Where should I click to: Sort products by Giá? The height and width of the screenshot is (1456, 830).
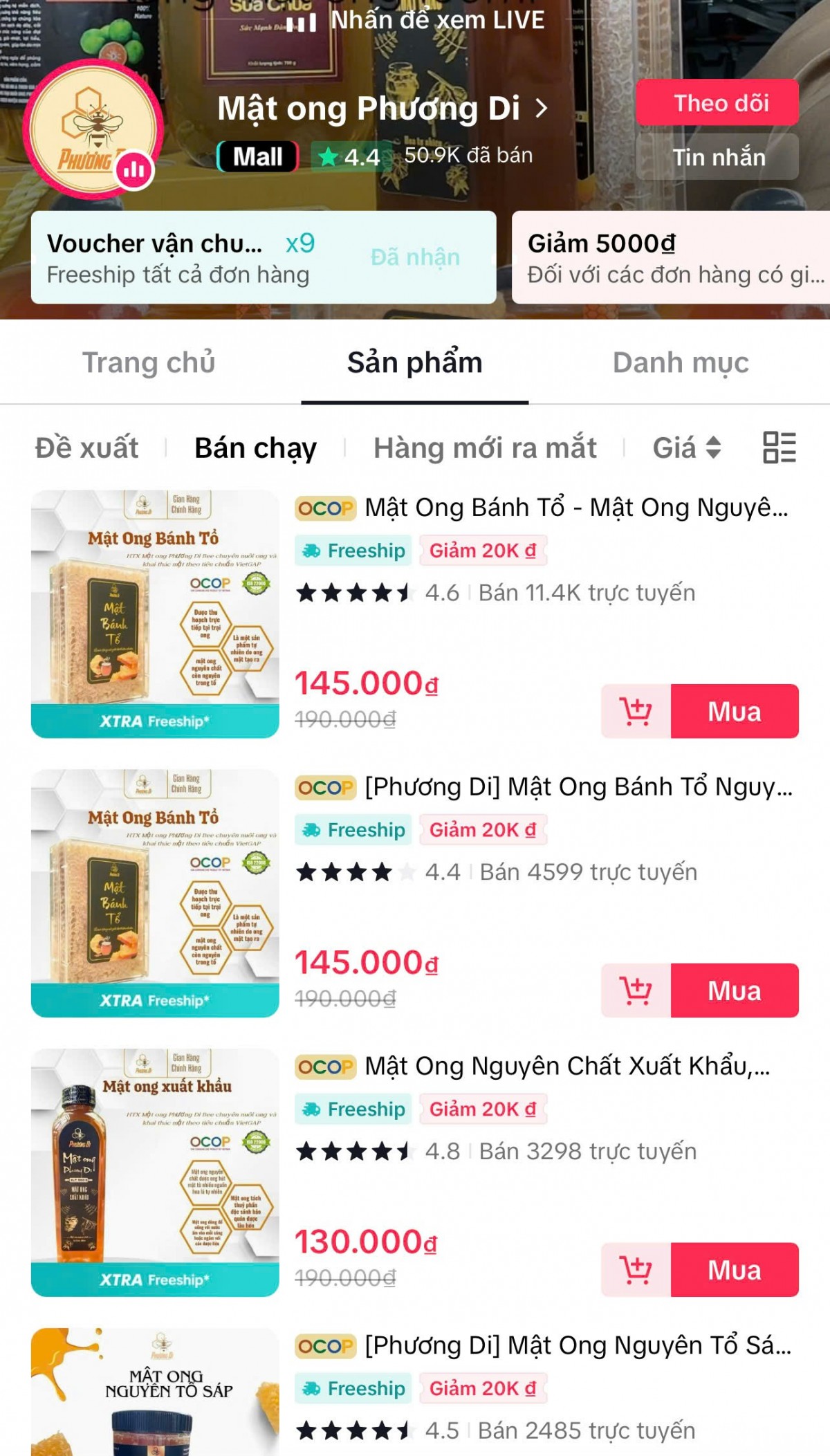(x=686, y=448)
